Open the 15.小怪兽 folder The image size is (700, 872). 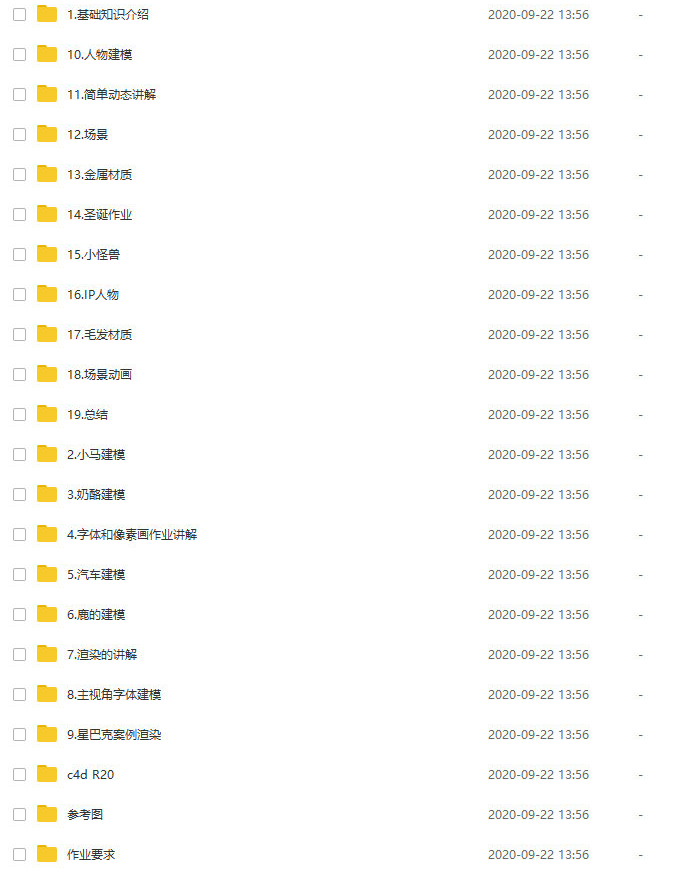(93, 255)
